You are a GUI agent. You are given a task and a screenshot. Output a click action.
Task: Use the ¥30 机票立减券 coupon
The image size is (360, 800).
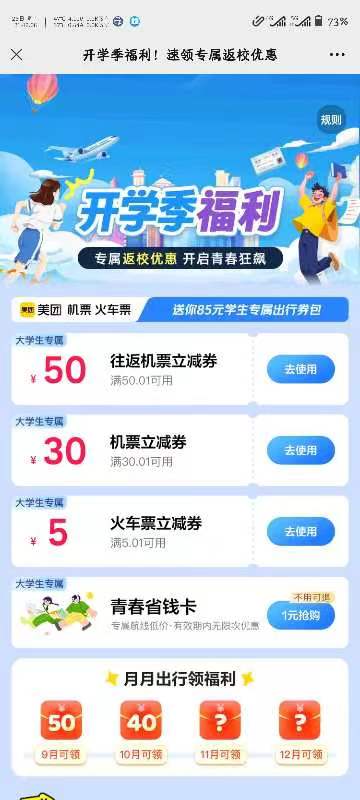pos(301,451)
